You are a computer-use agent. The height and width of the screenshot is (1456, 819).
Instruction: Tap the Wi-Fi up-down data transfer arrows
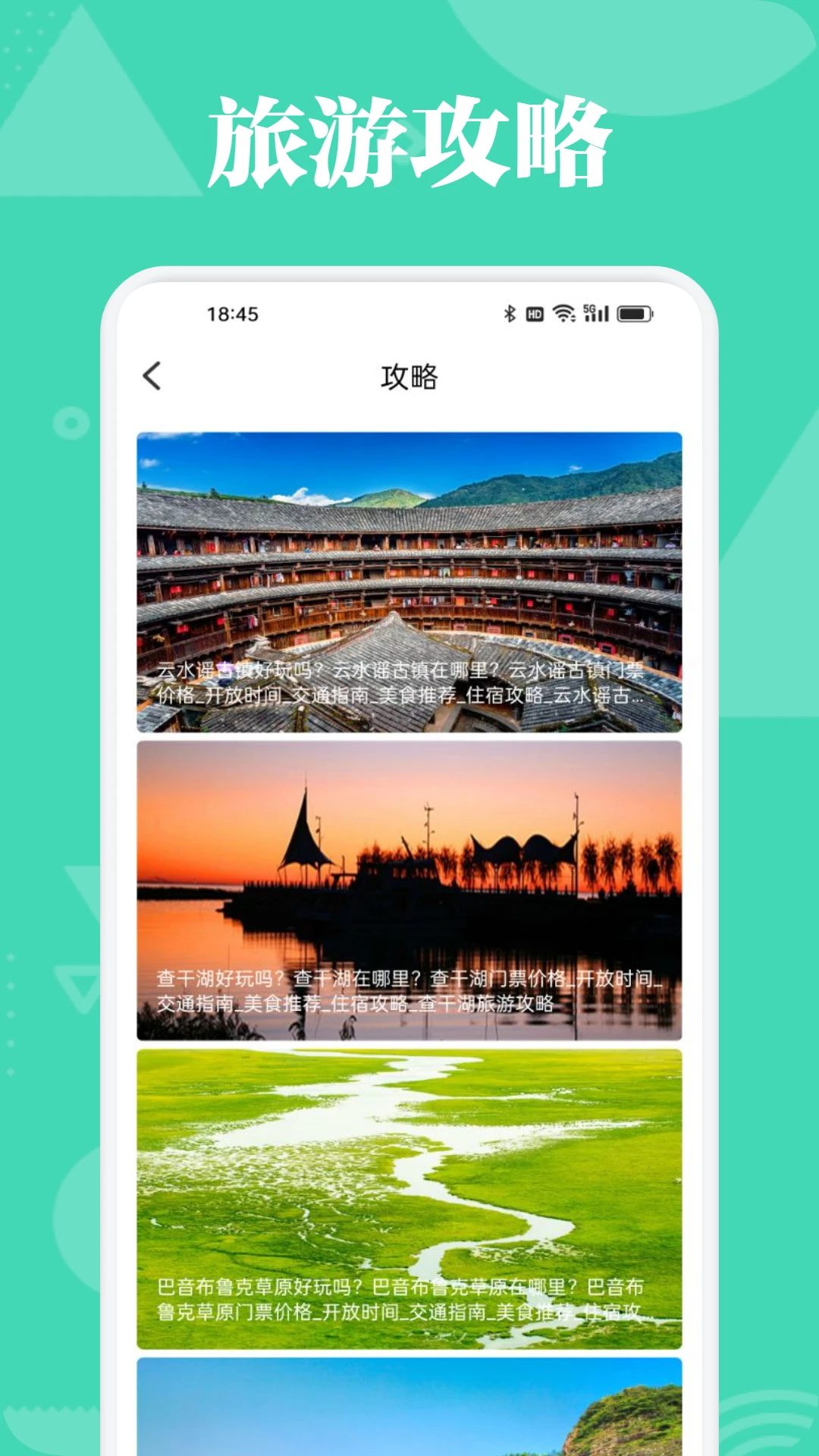pyautogui.click(x=573, y=317)
